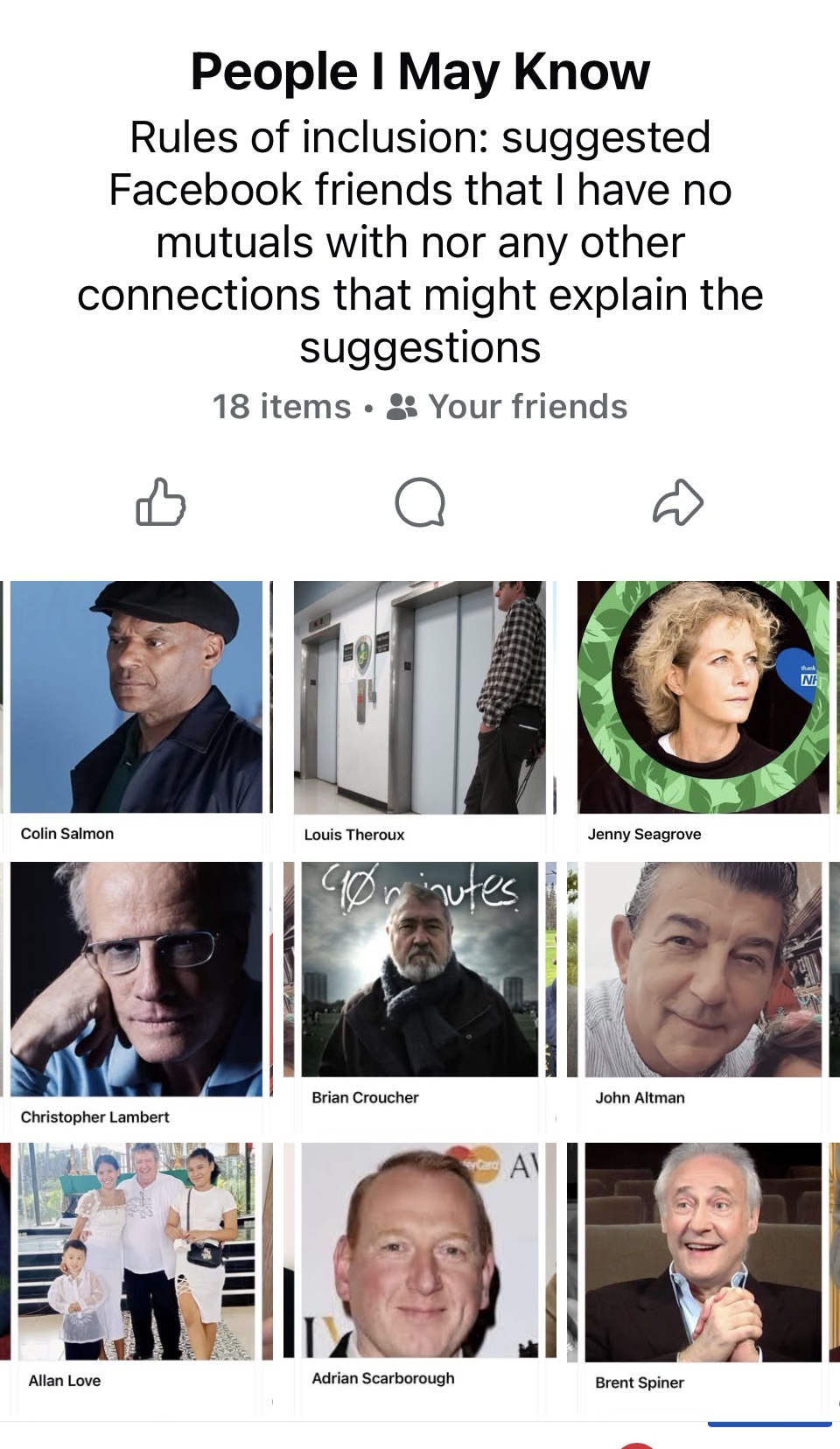The height and width of the screenshot is (1449, 840).
Task: Open the Brent Spiner photo
Action: [x=703, y=1251]
